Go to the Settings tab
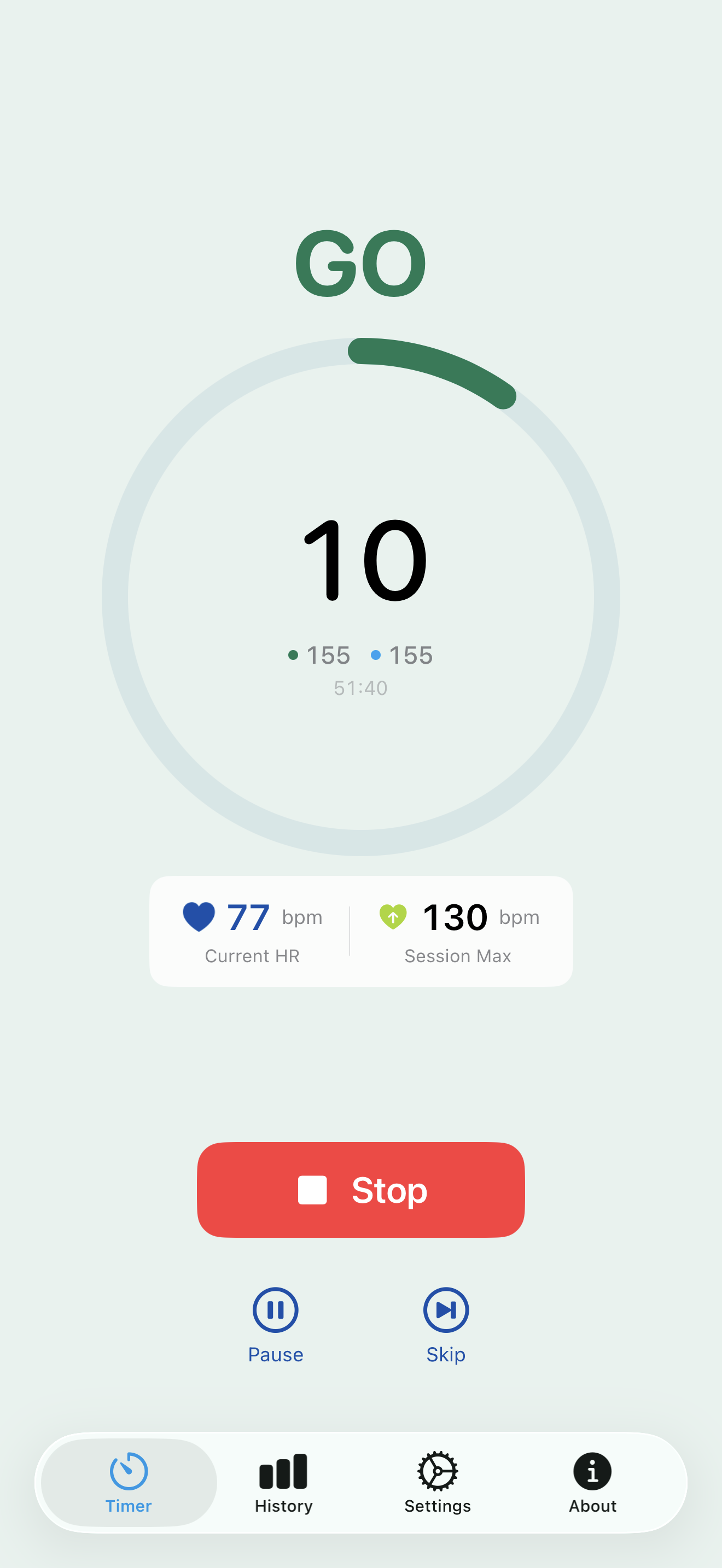This screenshot has height=1568, width=722. click(x=437, y=1482)
